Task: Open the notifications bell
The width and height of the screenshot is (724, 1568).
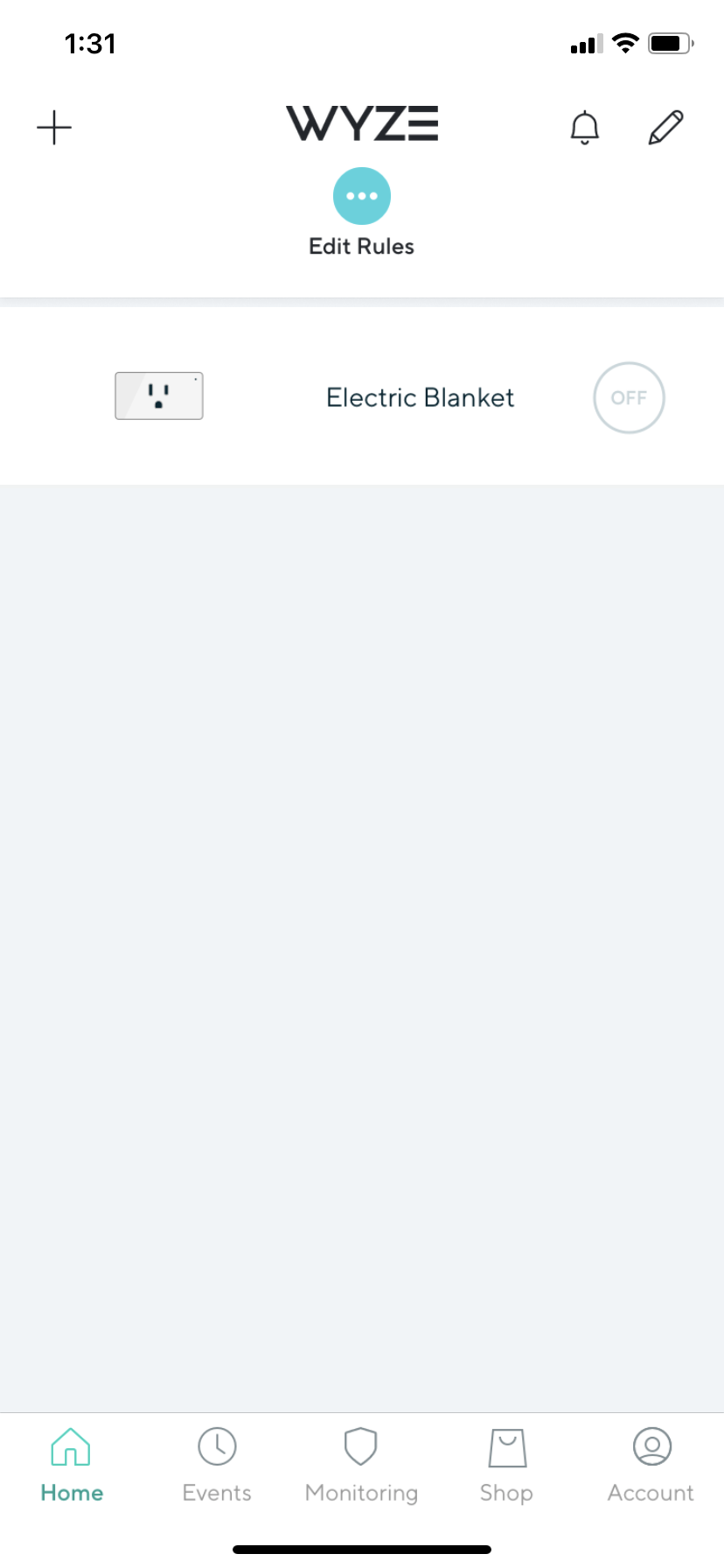Action: pyautogui.click(x=584, y=128)
